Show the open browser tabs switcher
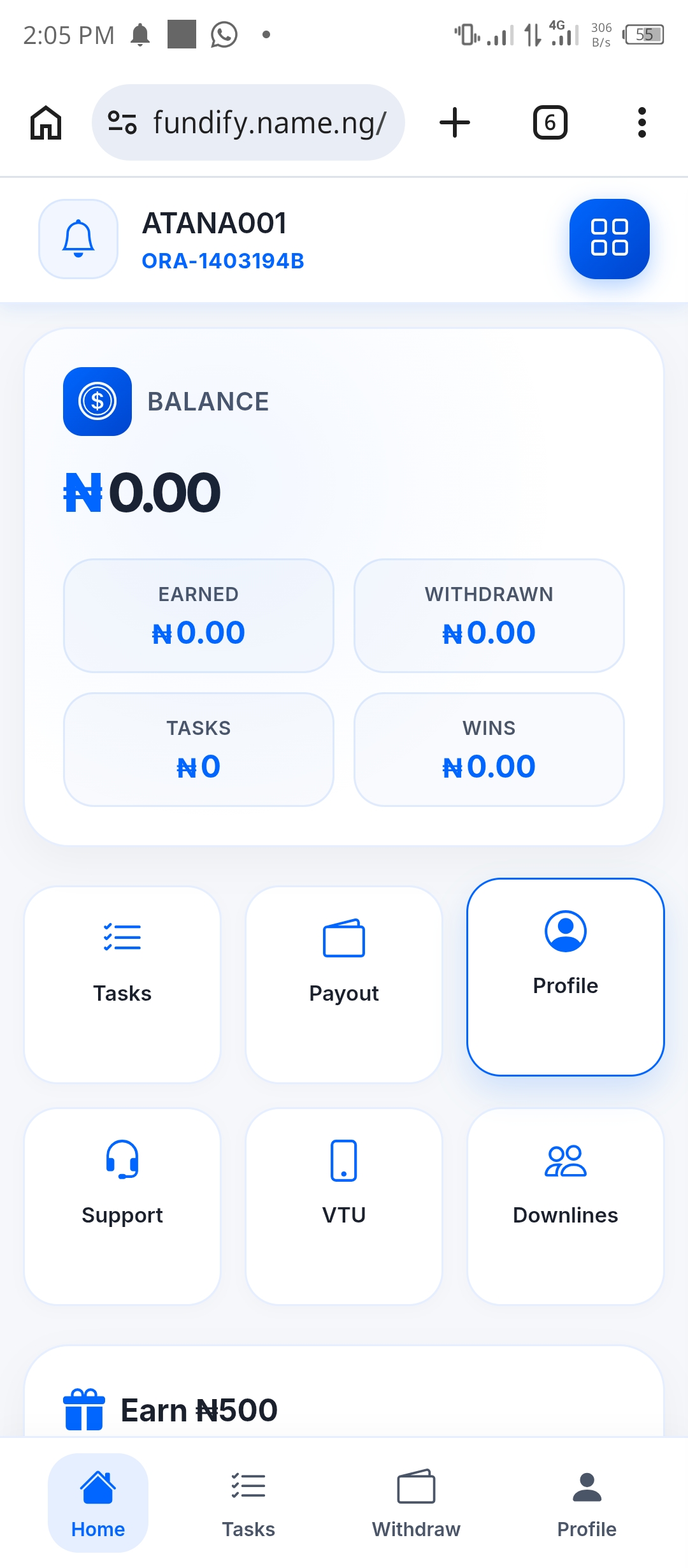 coord(550,122)
